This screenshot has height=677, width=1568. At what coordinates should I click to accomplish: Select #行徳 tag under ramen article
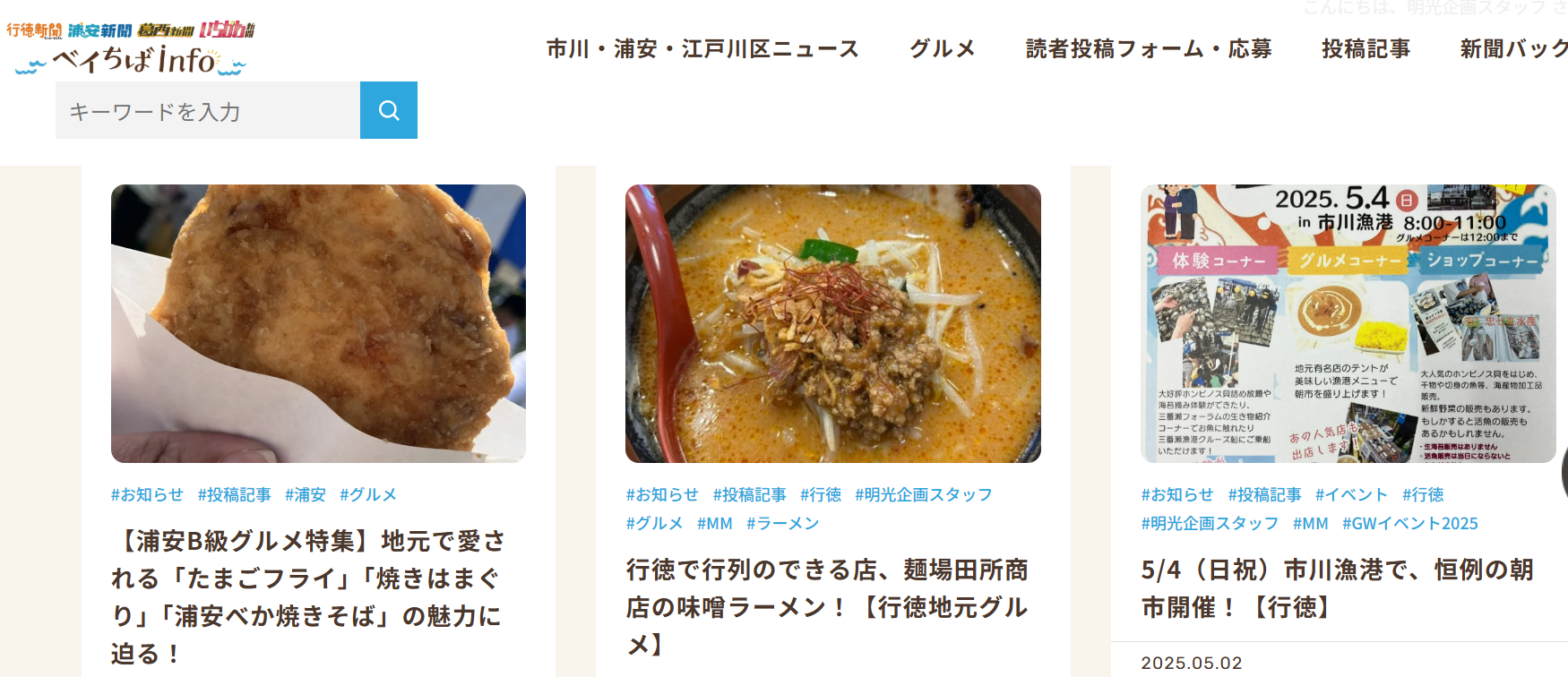click(820, 494)
